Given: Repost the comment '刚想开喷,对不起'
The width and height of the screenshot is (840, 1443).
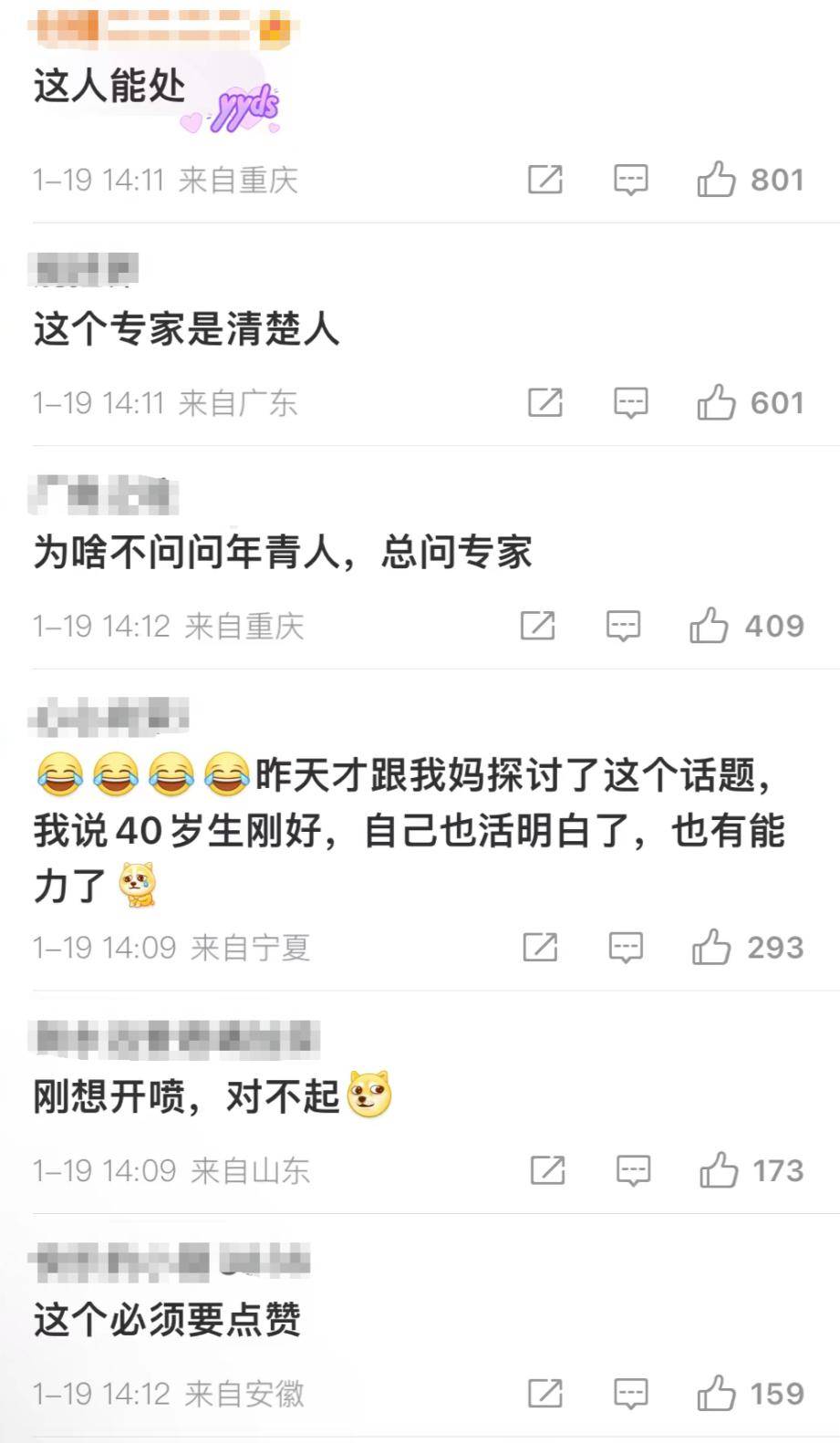Looking at the screenshot, I should 547,1170.
